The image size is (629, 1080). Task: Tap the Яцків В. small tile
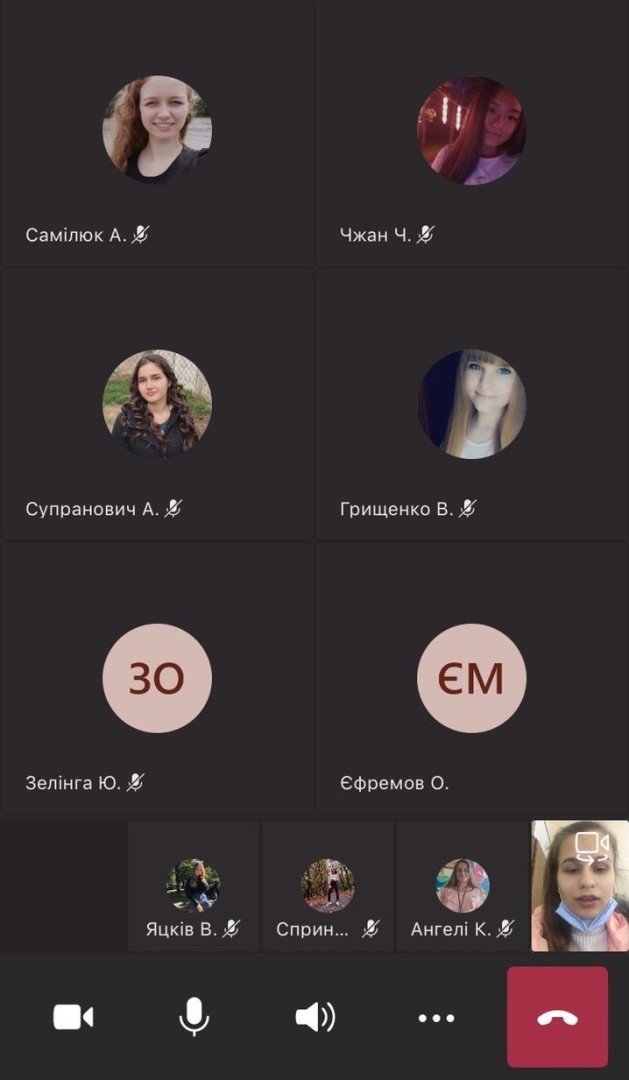(193, 886)
